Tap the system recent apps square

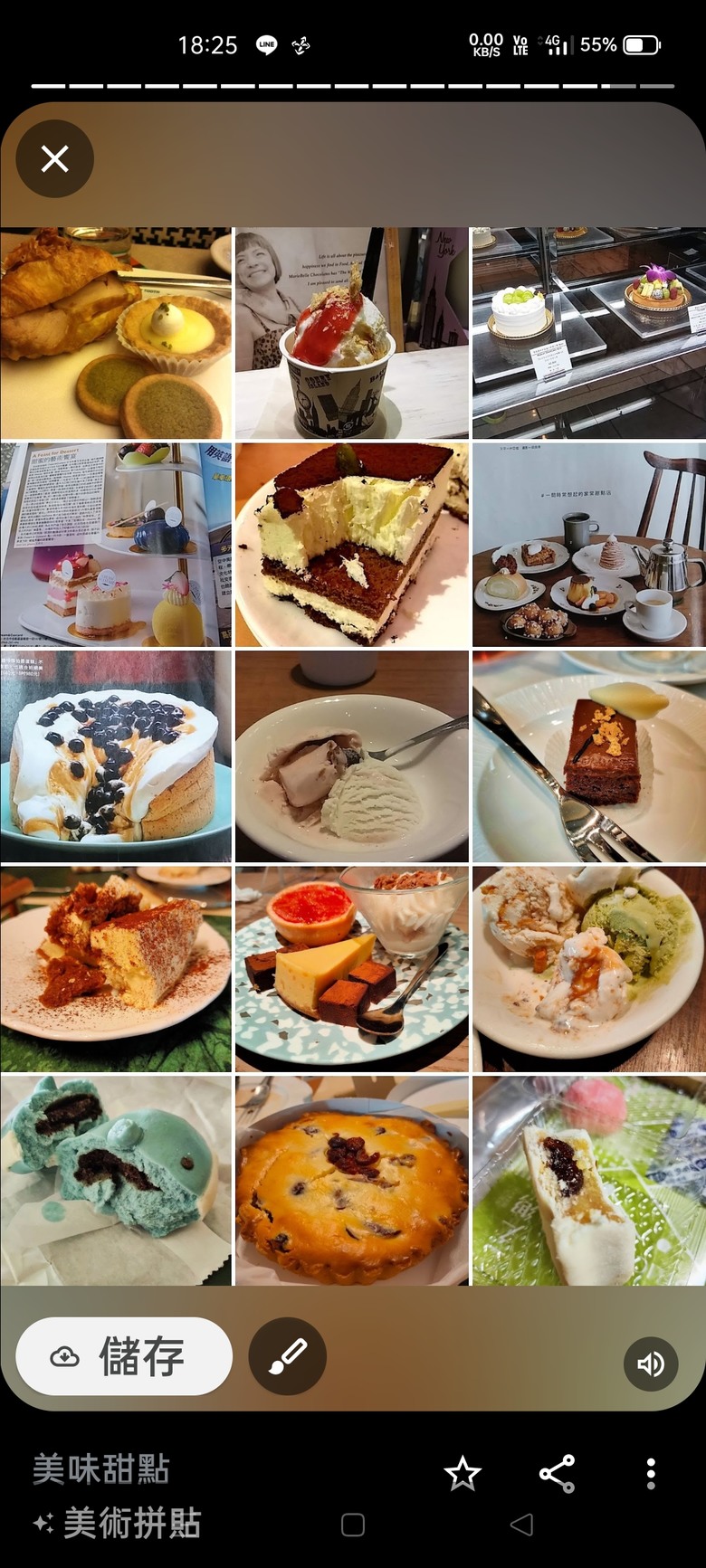(353, 1525)
